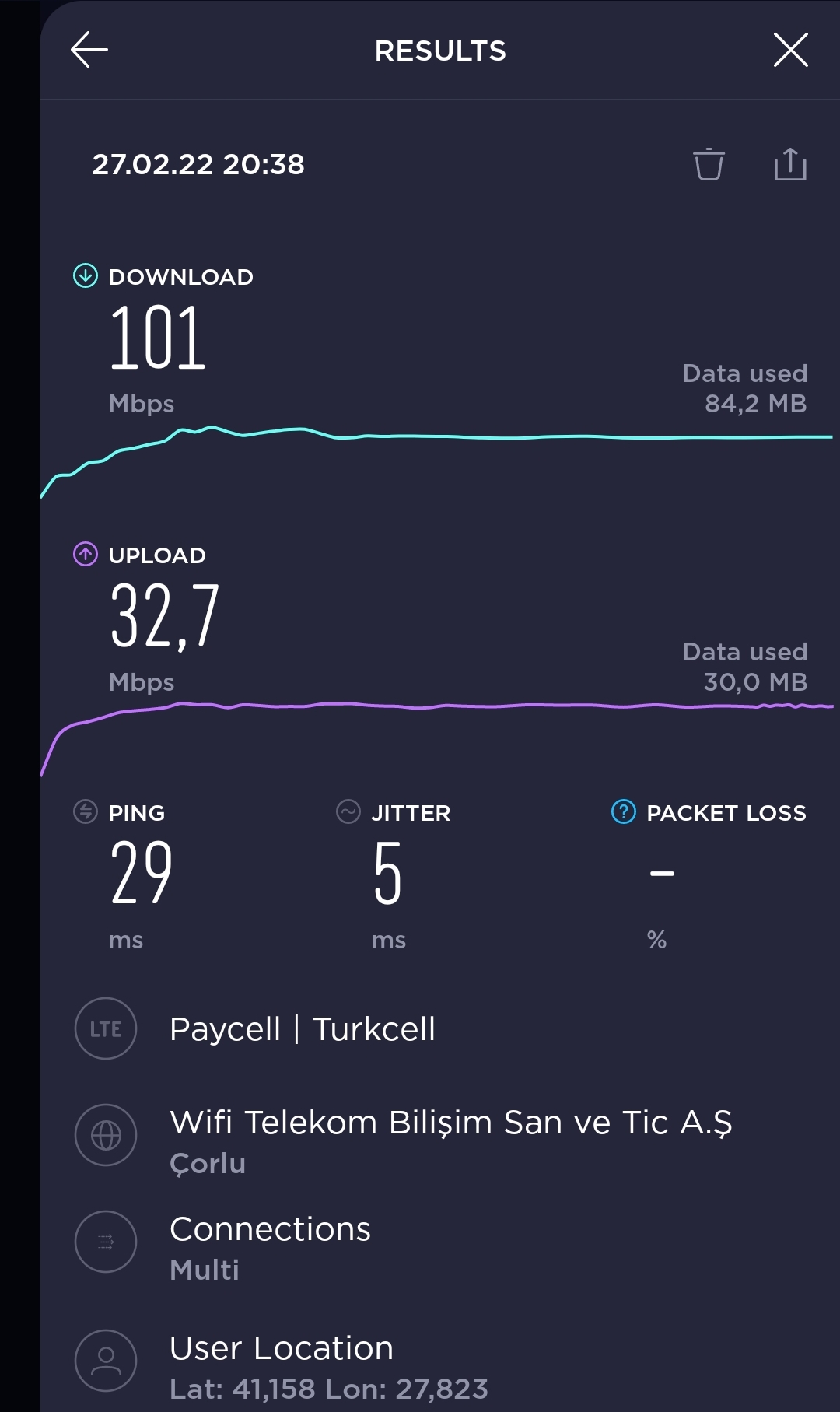Close the results screen
This screenshot has height=1412, width=840.
(790, 51)
